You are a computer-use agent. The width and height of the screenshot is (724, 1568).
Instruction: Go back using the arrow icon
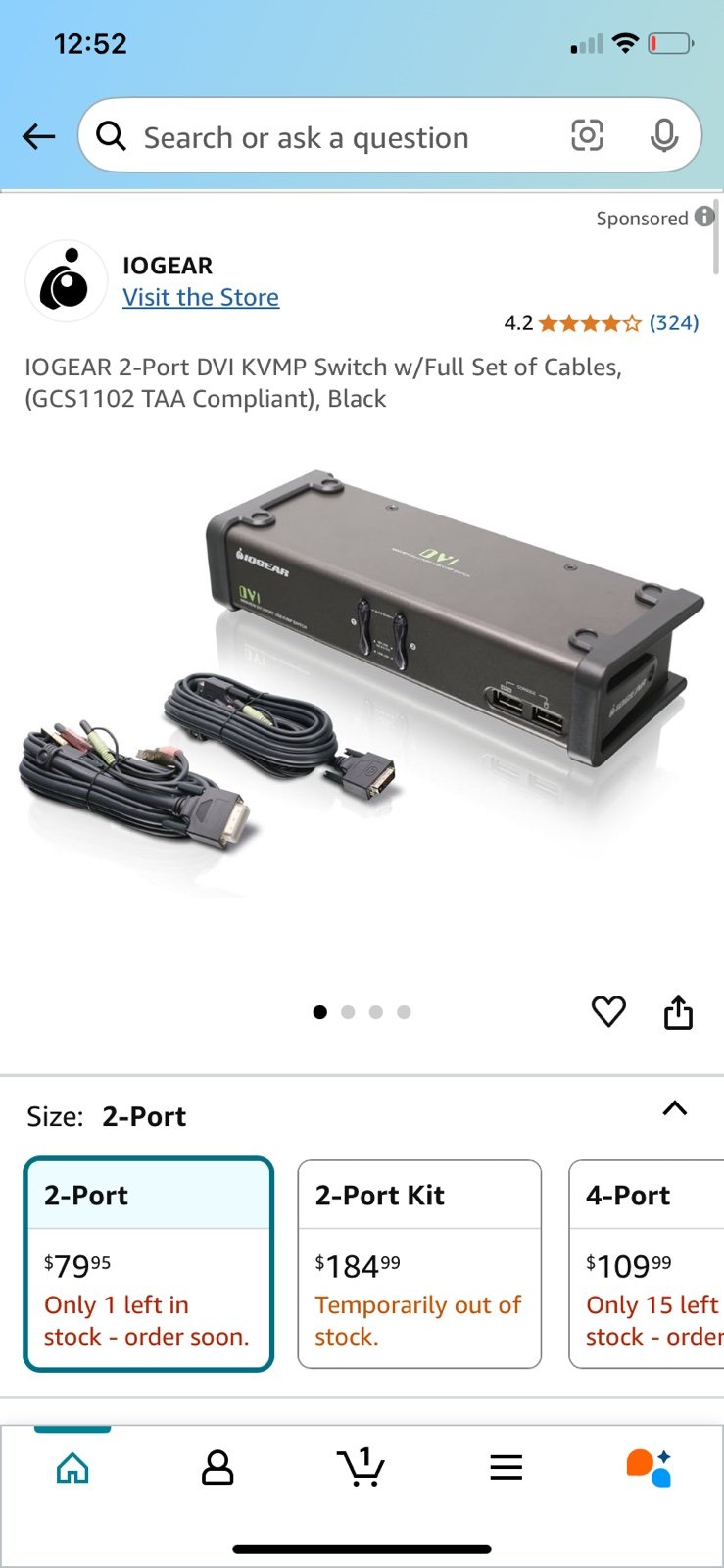pyautogui.click(x=38, y=136)
